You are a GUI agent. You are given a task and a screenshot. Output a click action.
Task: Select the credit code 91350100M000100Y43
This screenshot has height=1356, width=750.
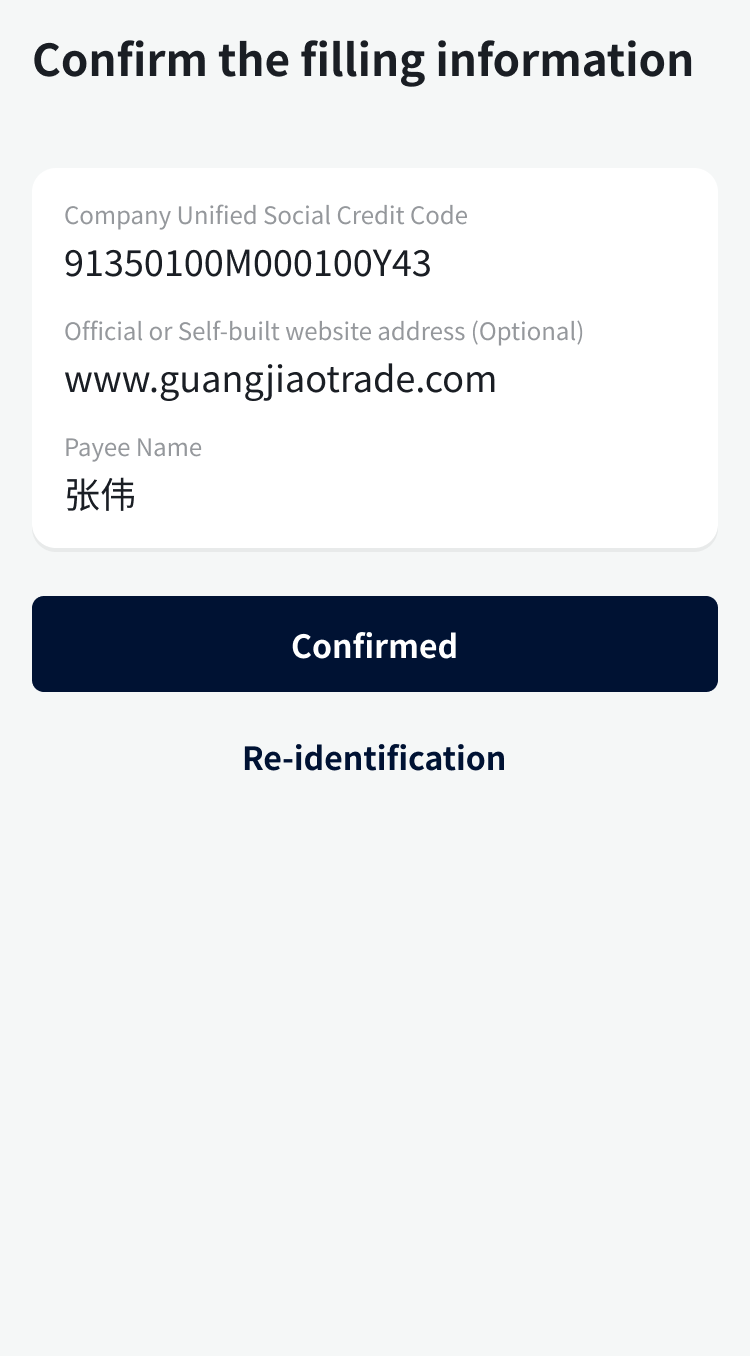click(247, 263)
